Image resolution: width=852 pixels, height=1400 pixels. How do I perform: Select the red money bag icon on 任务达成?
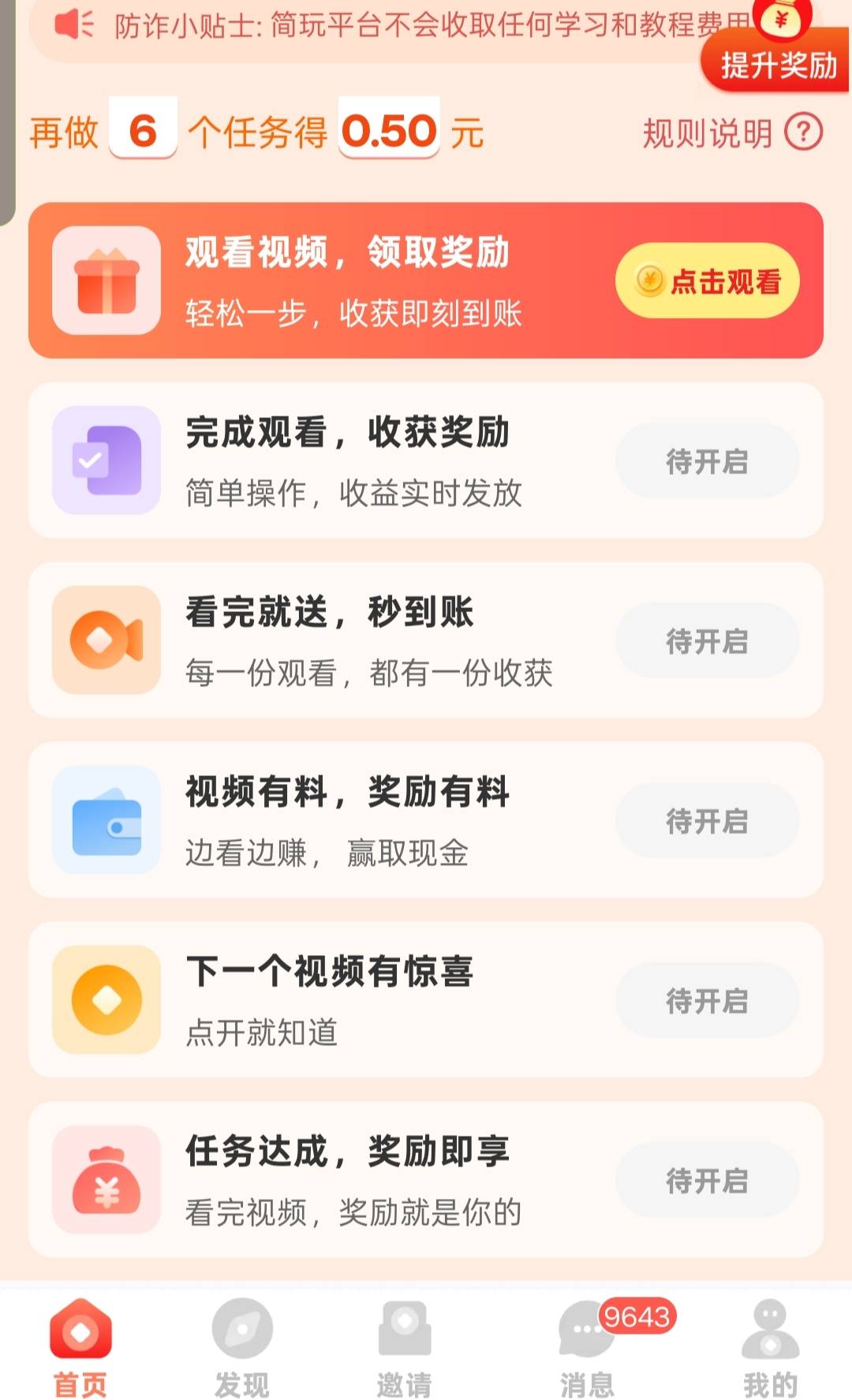[105, 1179]
